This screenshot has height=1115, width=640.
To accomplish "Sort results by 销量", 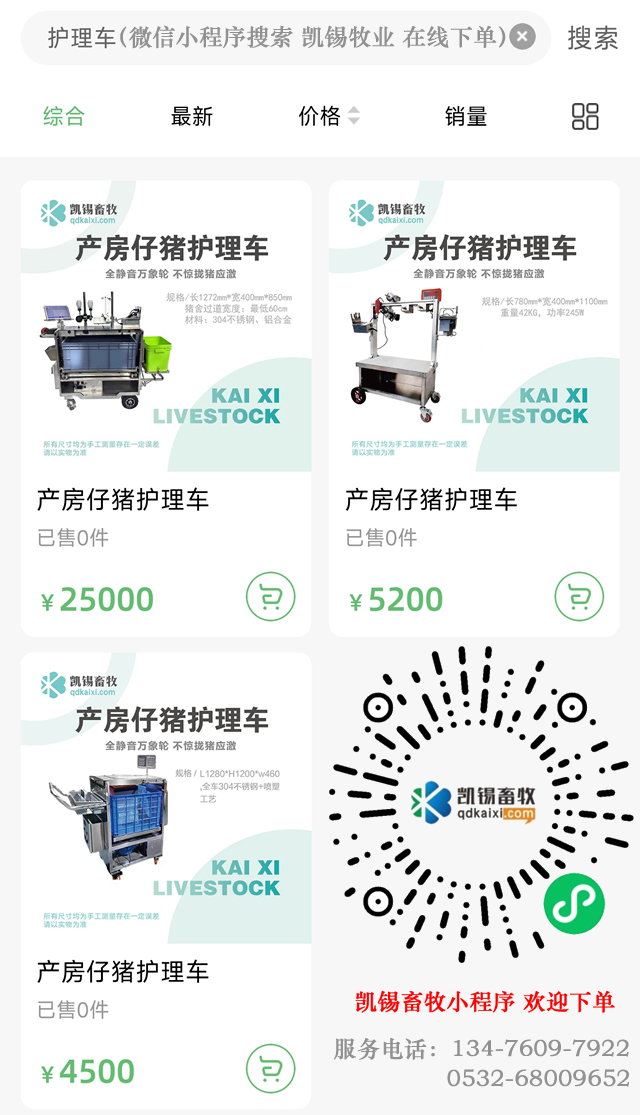I will tap(466, 116).
